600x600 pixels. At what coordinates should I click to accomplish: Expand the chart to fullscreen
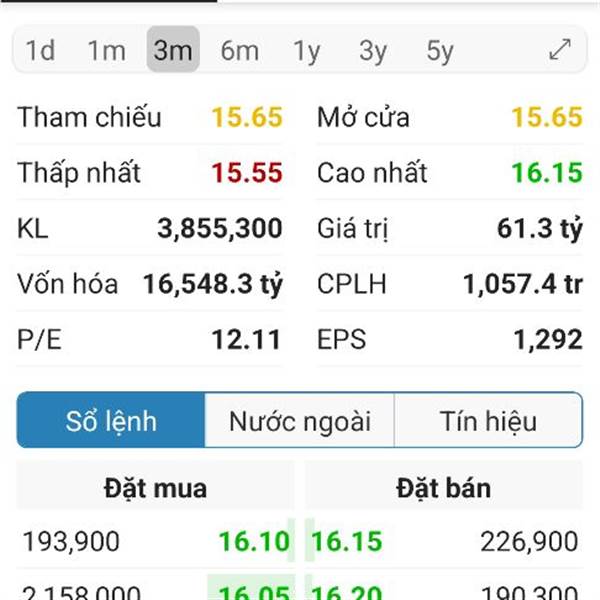point(560,49)
